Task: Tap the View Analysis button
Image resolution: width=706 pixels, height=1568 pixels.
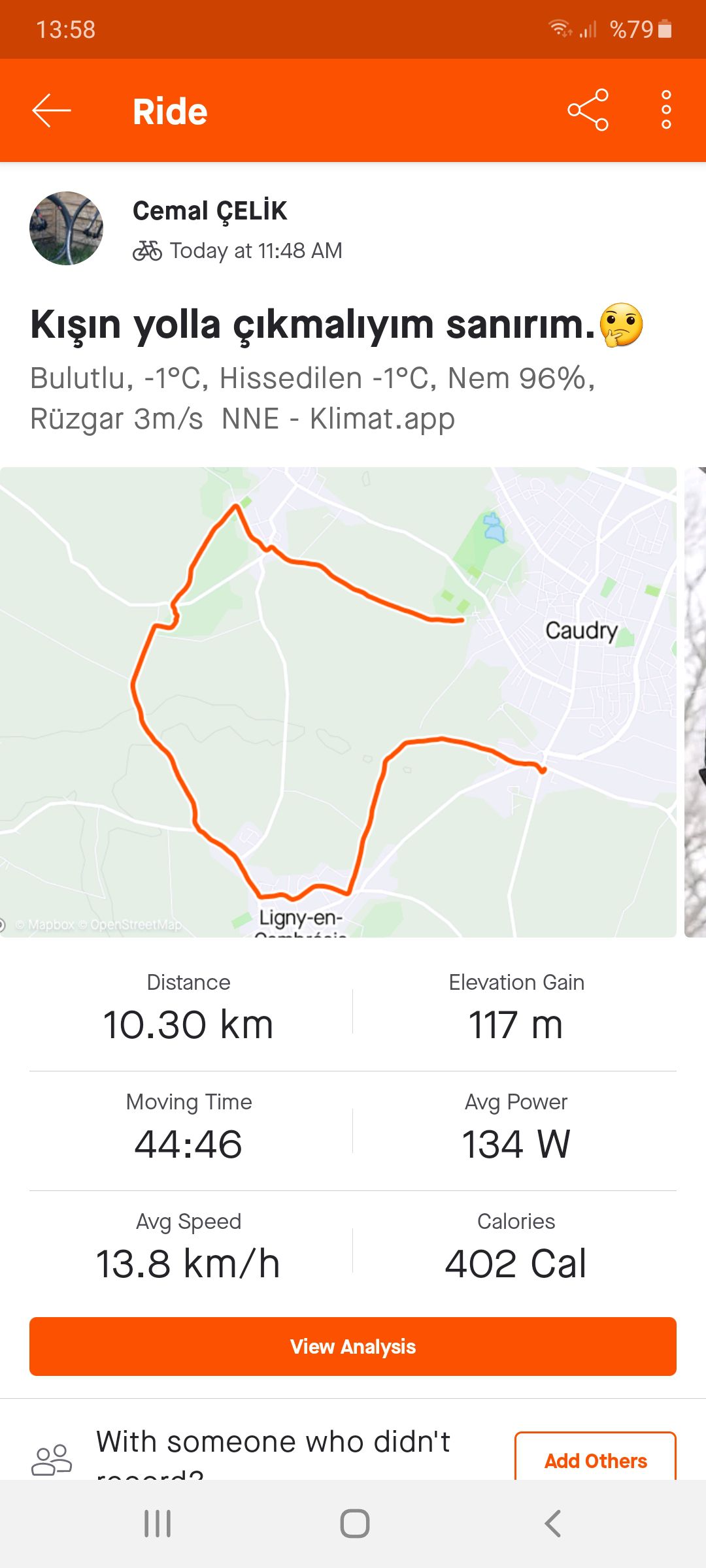Action: 353,1347
